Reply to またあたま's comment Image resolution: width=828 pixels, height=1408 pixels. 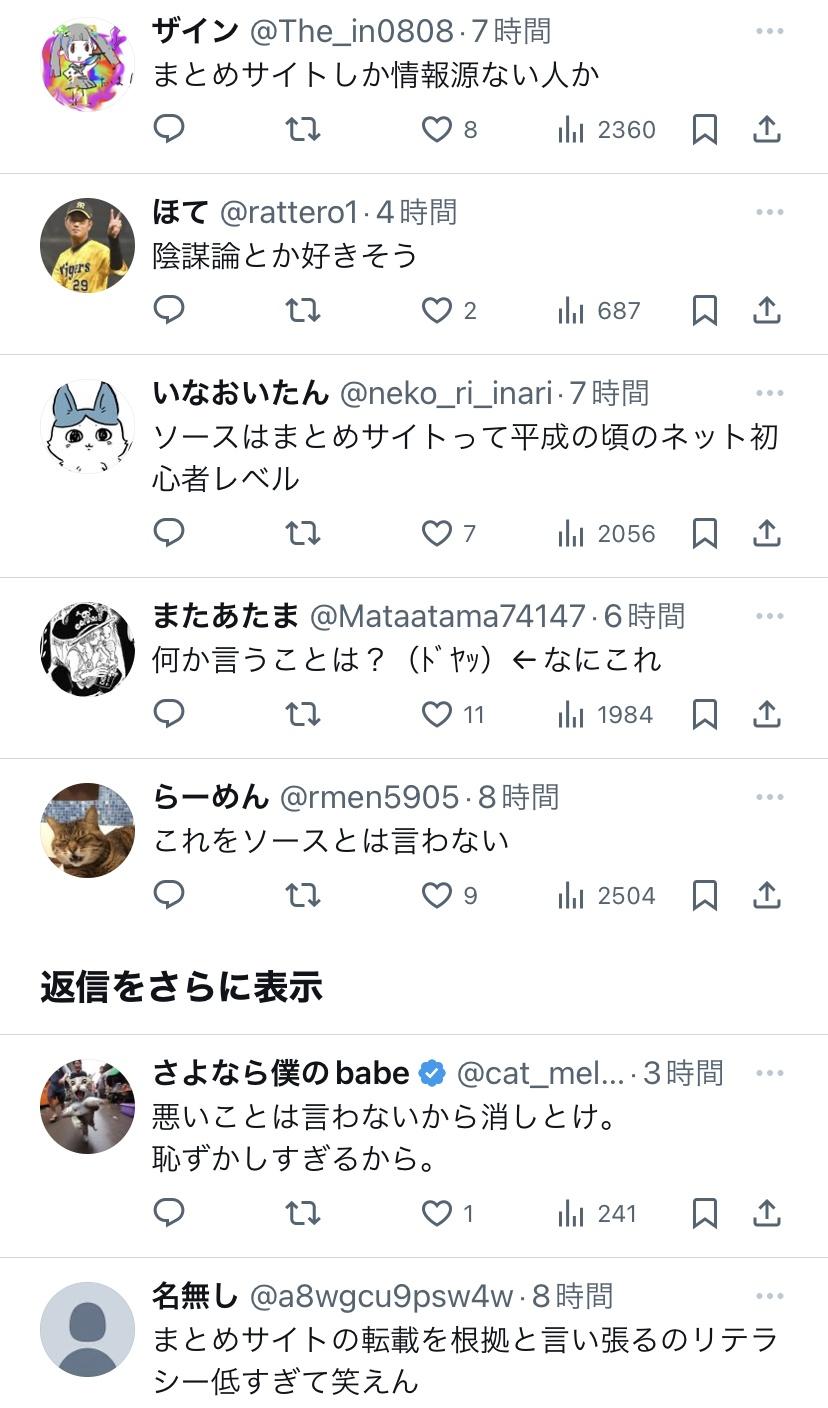169,715
